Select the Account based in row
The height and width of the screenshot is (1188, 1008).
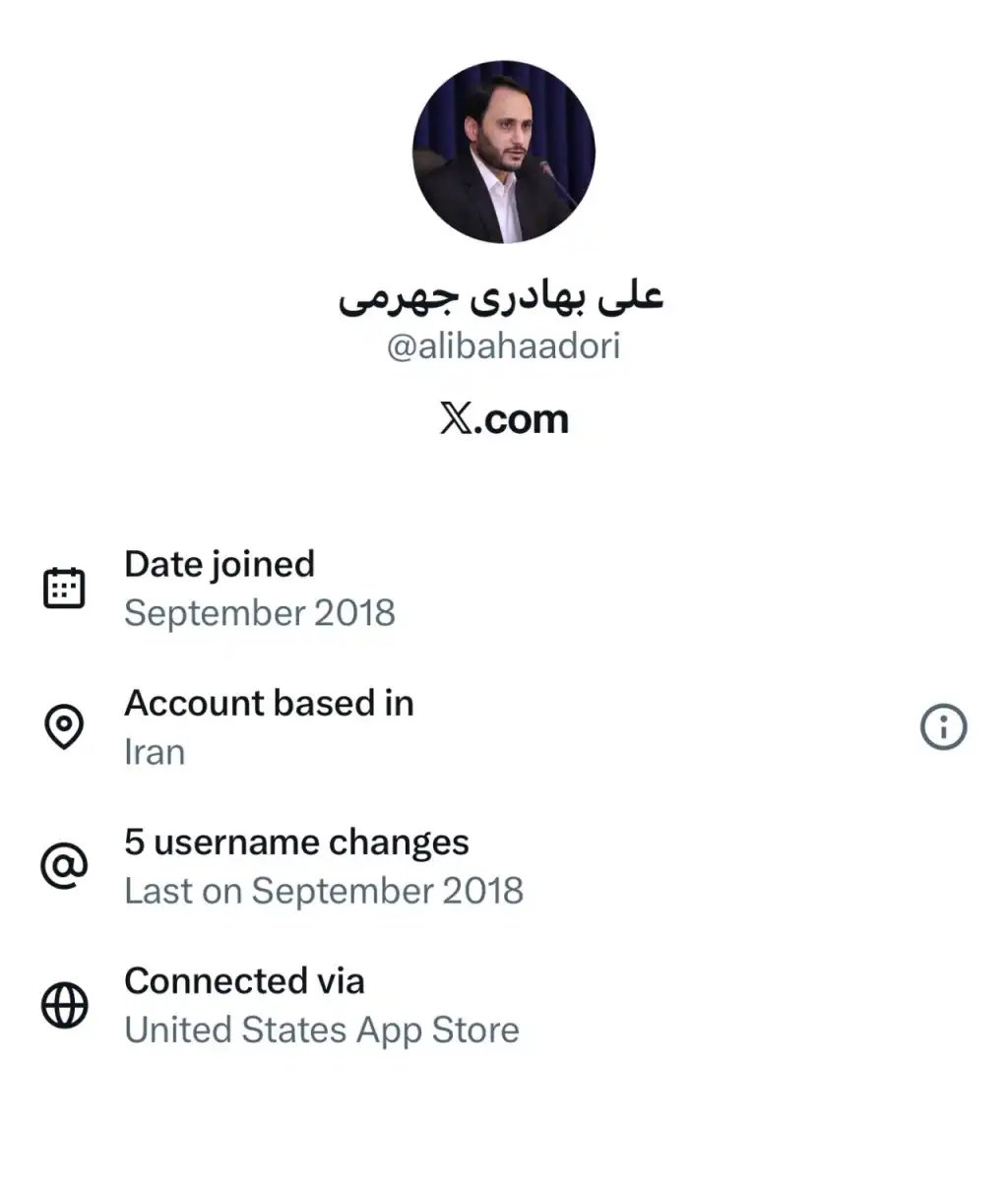[x=269, y=703]
